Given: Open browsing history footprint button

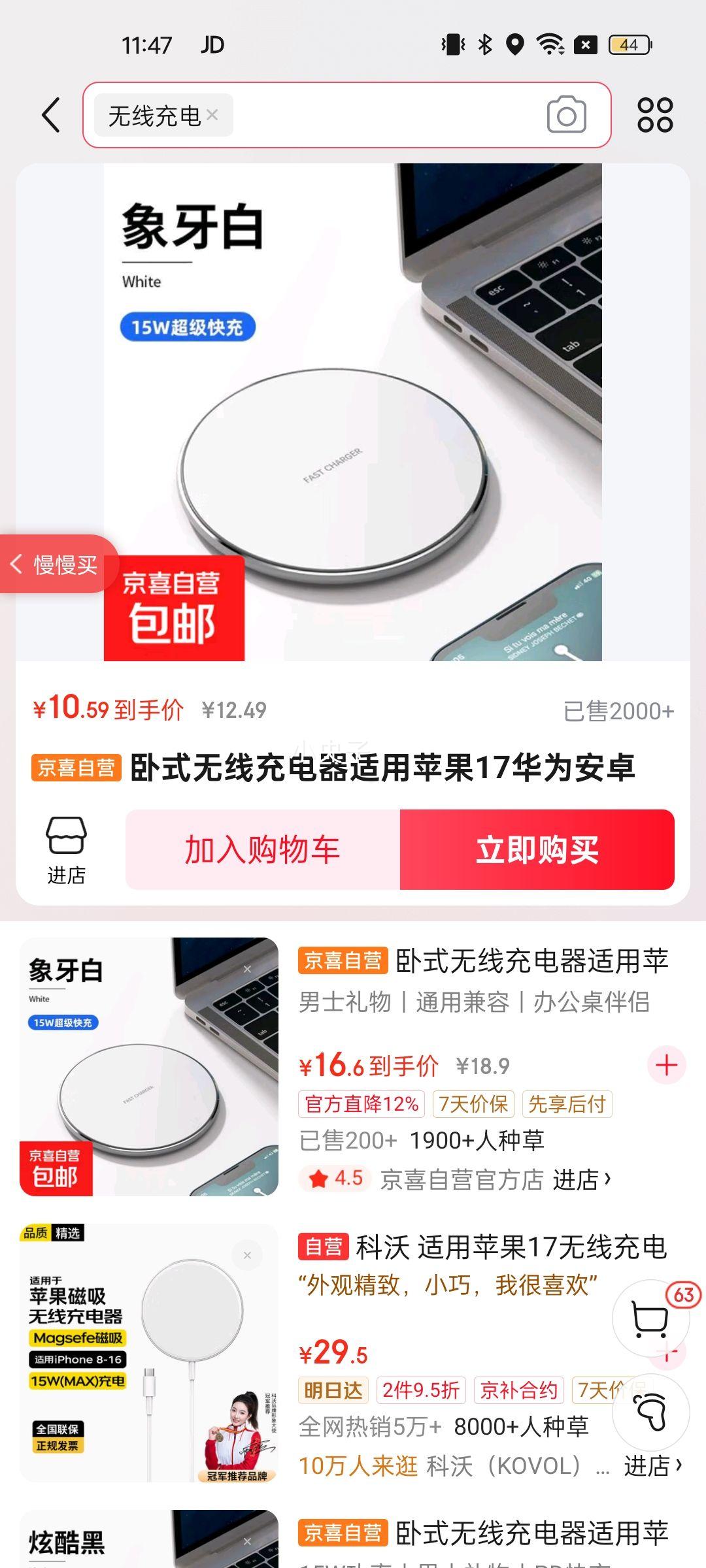Looking at the screenshot, I should 650,1413.
